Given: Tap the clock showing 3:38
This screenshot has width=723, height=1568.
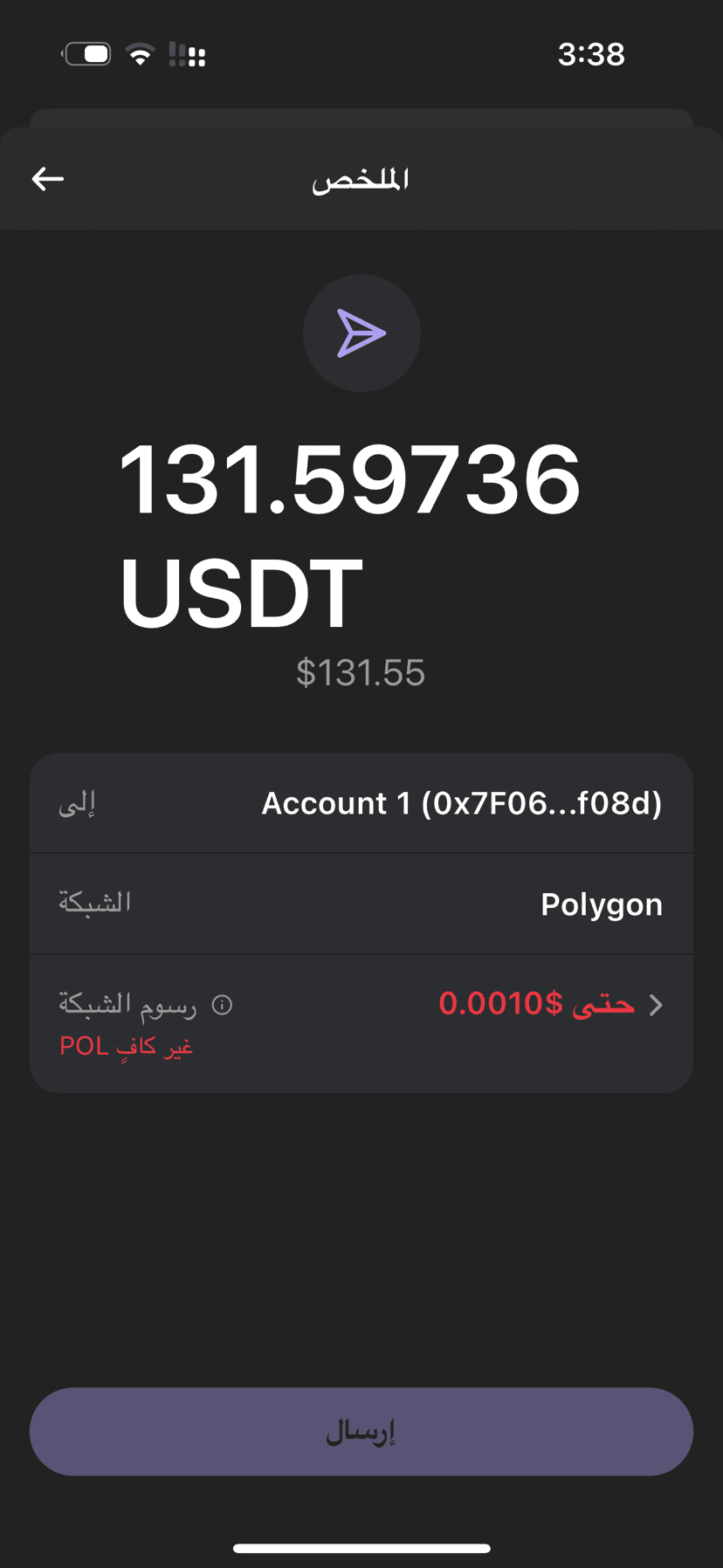Looking at the screenshot, I should tap(592, 54).
